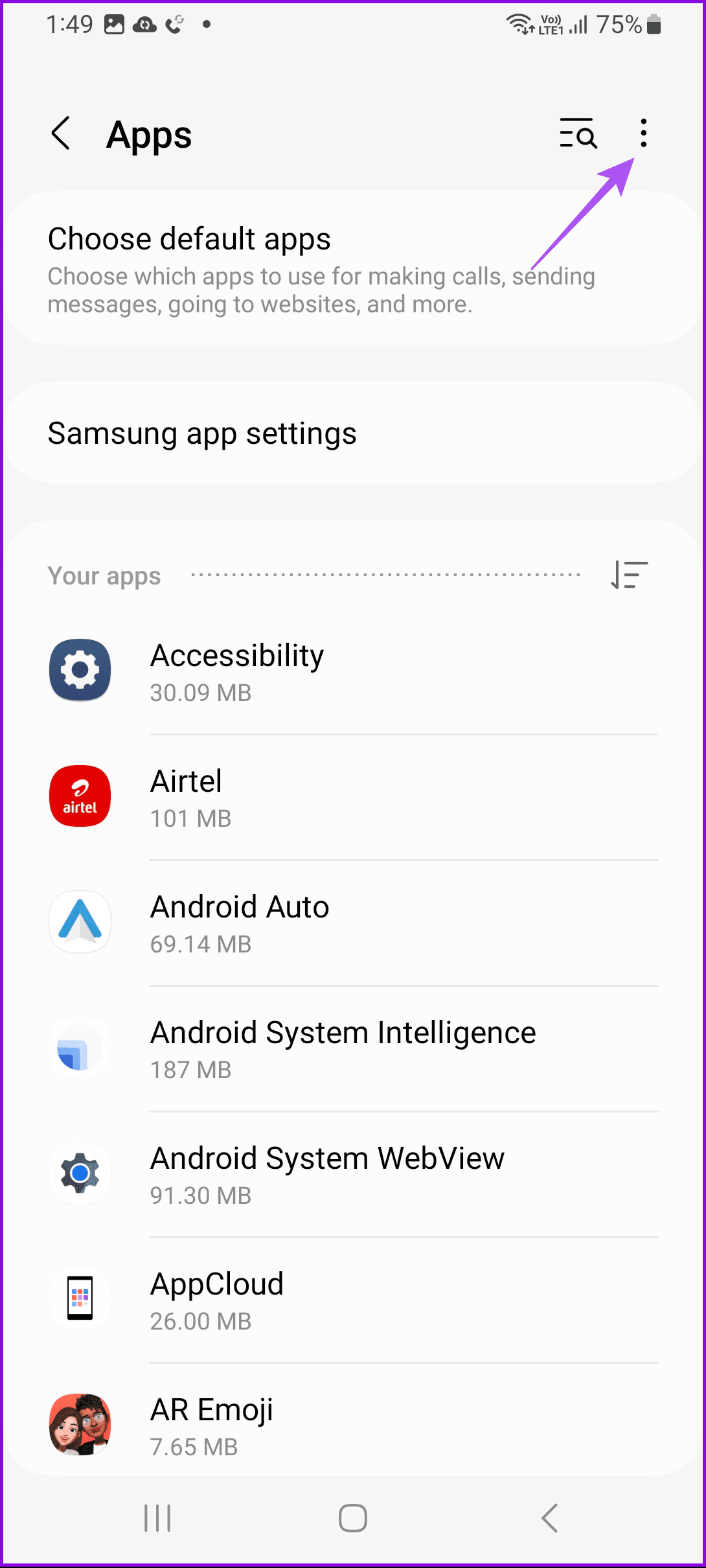Screen dimensions: 706x1568
Task: Select the AppCloud phone icon
Action: (x=80, y=1298)
